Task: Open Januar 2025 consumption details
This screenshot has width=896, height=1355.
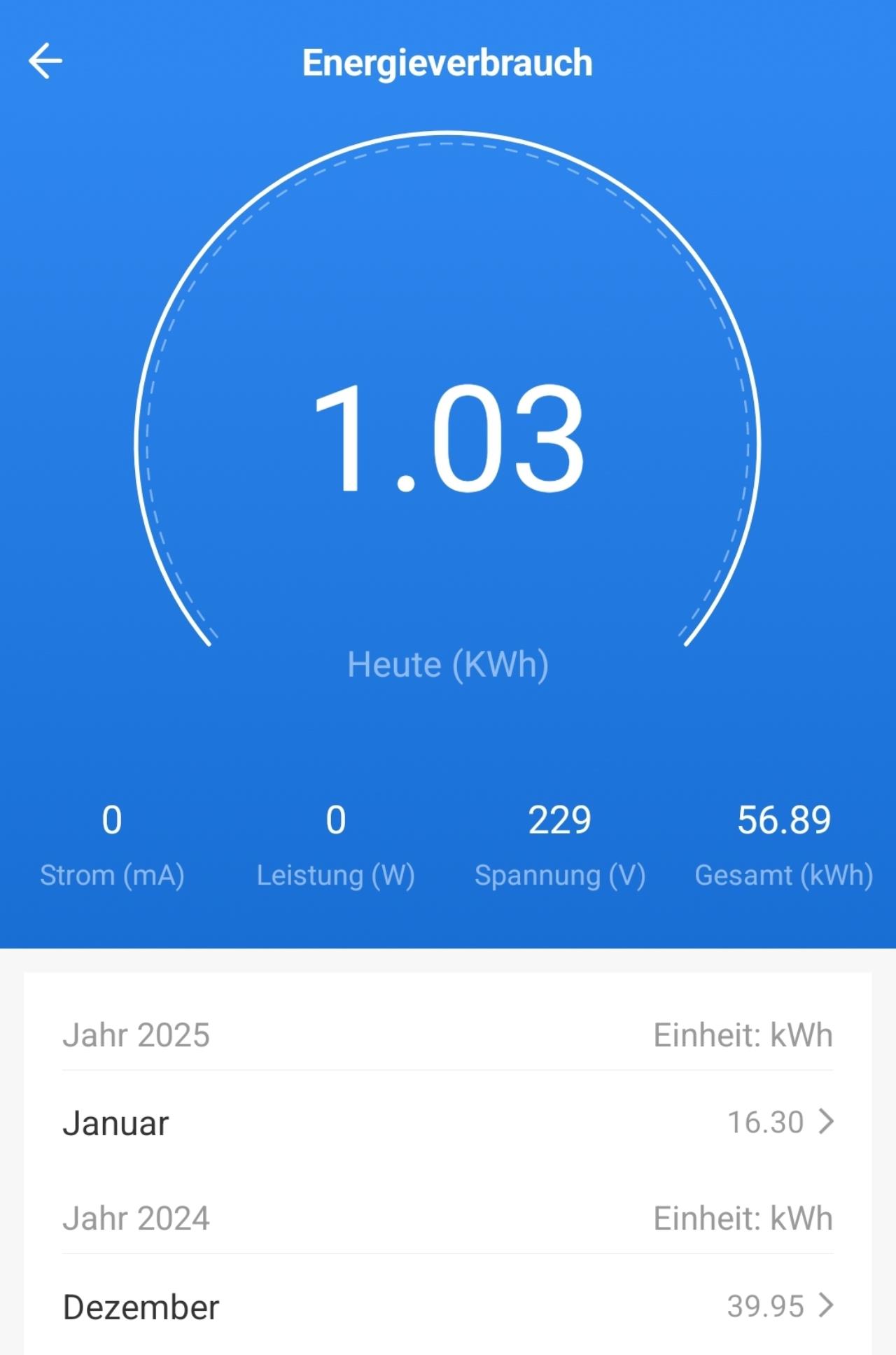Action: [448, 1123]
